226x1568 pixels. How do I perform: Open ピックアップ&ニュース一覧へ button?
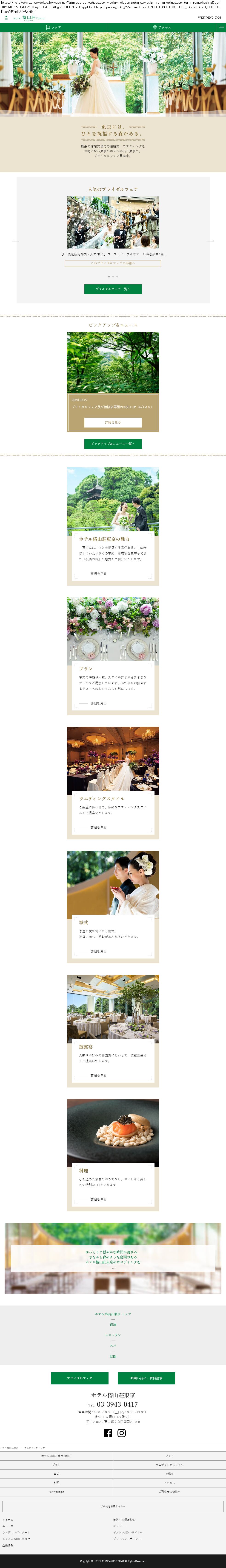[x=113, y=444]
